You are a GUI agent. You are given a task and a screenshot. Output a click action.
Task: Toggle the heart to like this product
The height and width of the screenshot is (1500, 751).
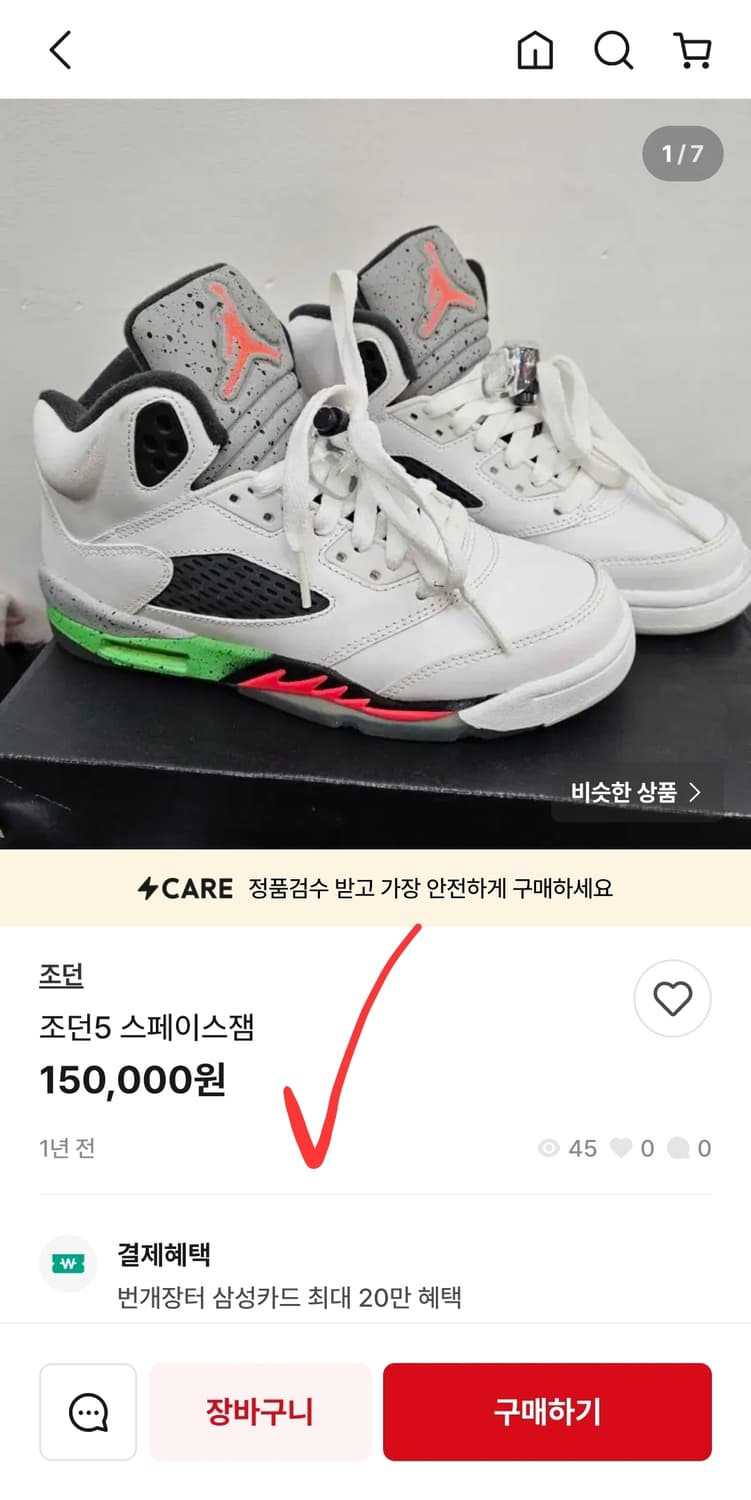[672, 999]
